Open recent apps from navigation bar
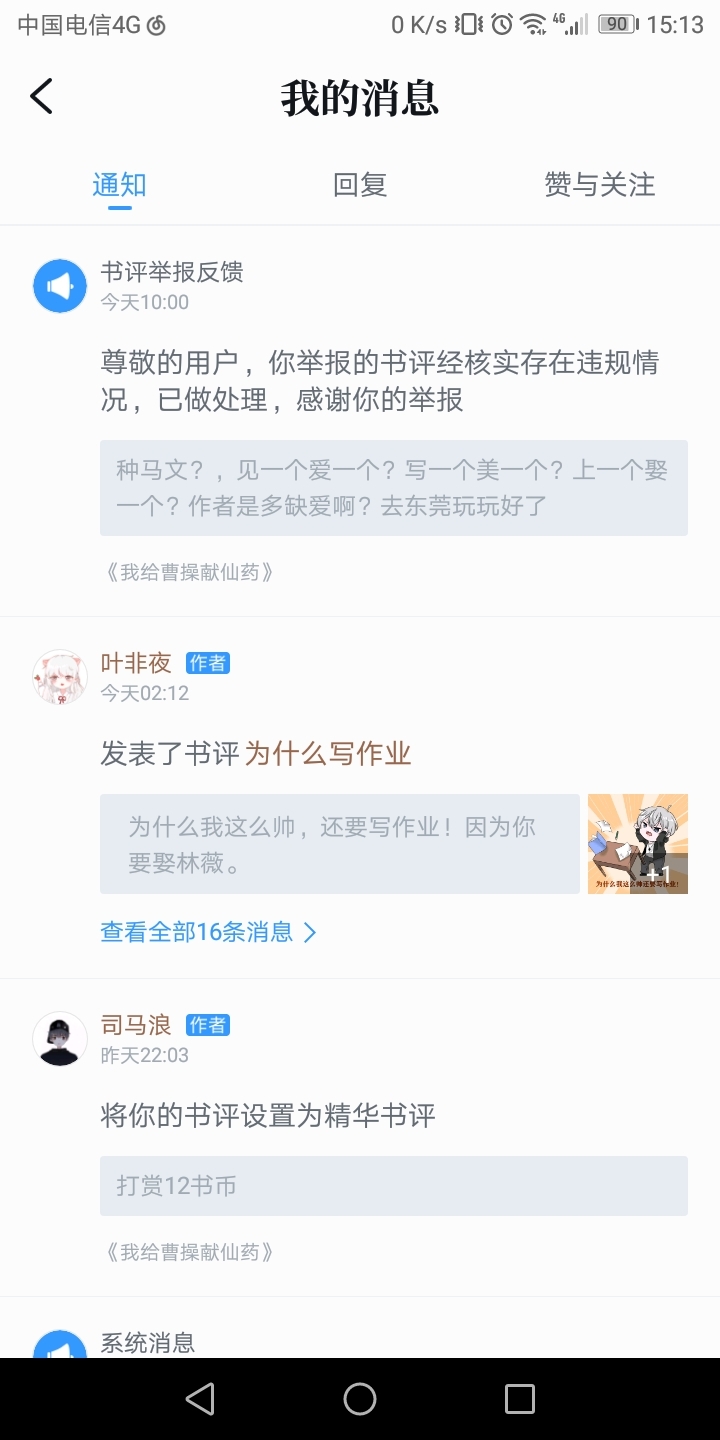The height and width of the screenshot is (1440, 720). click(520, 1399)
